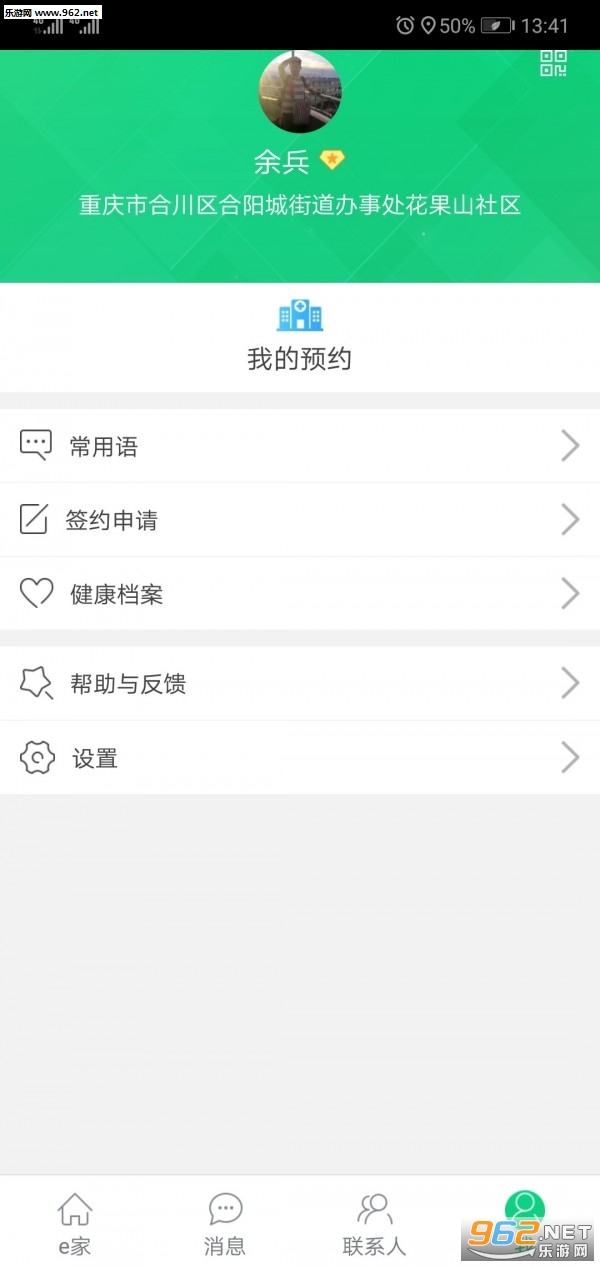Open 我的预约 appointments
The width and height of the screenshot is (600, 1267).
coord(300,337)
